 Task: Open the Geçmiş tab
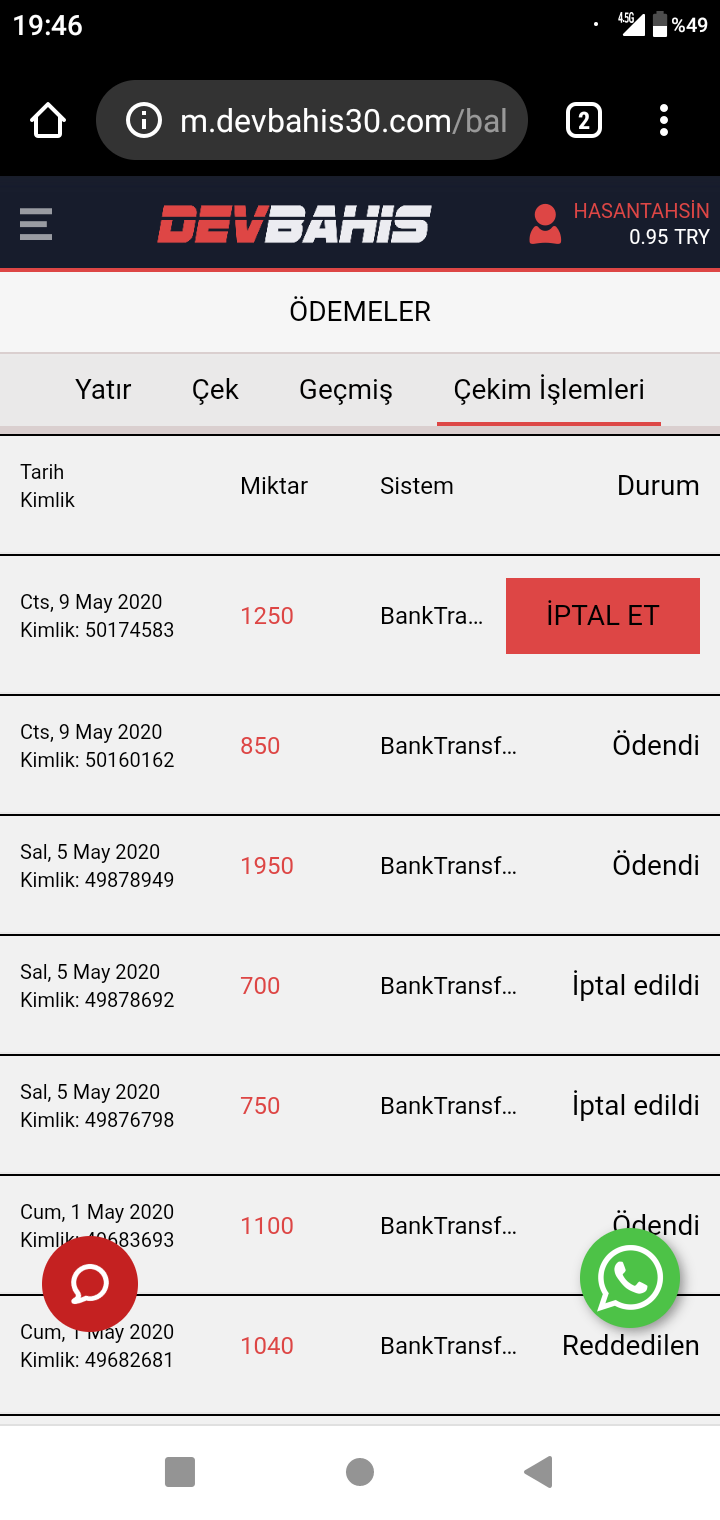346,389
